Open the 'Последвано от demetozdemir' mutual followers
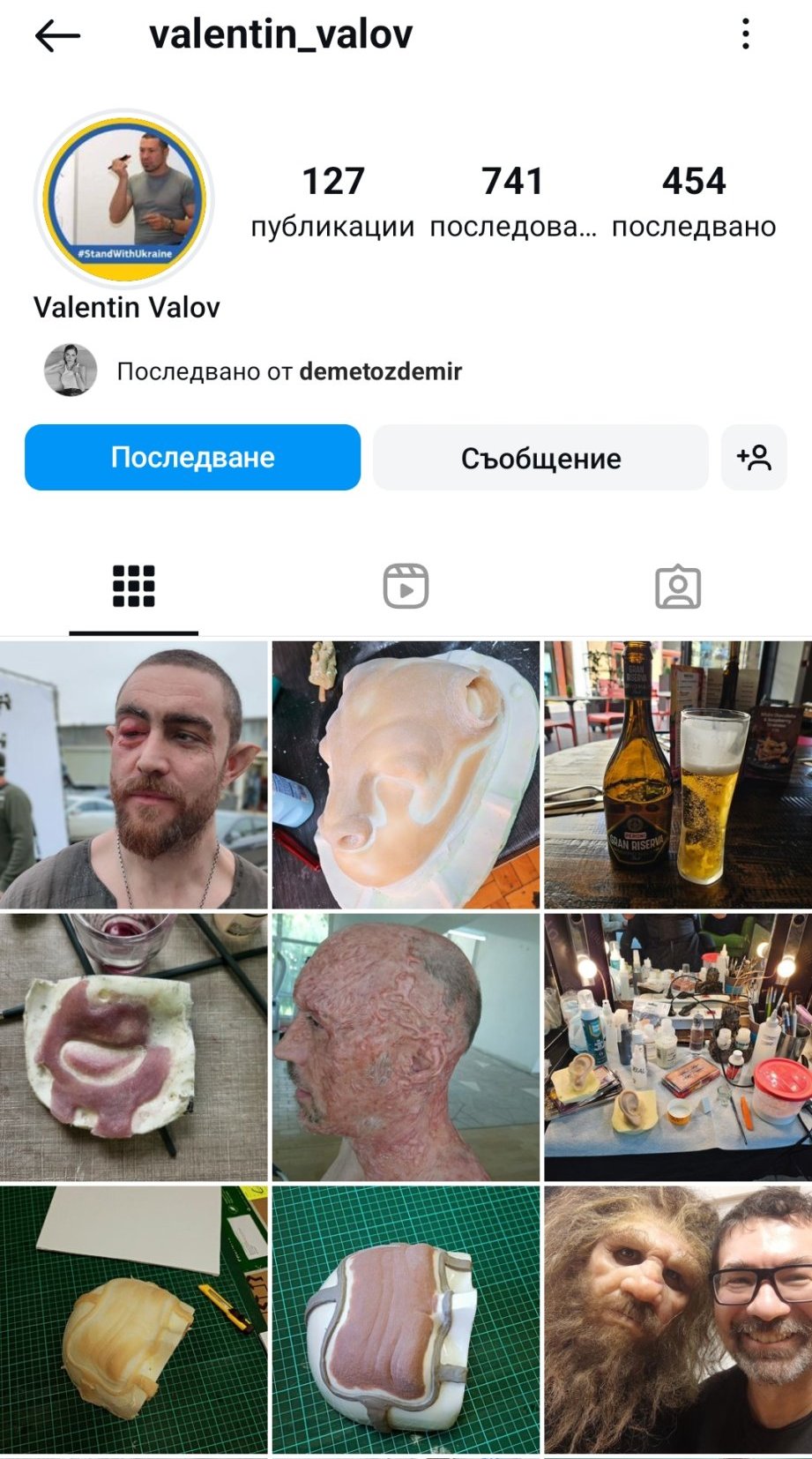This screenshot has width=812, height=1459. 253,370
